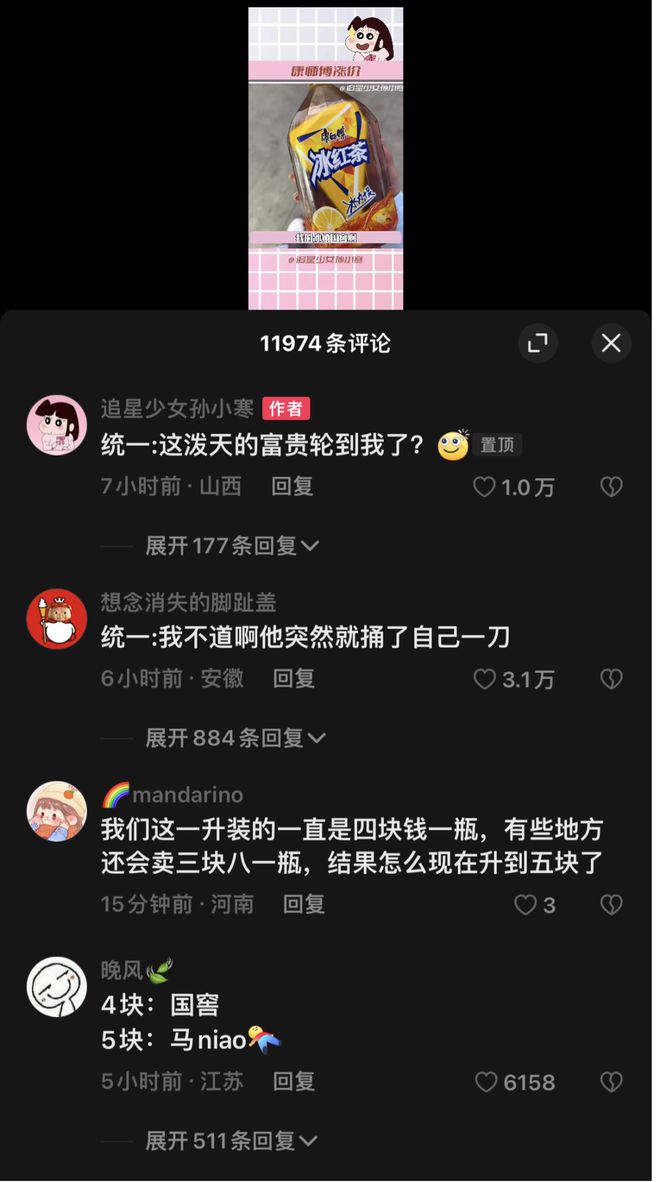
Task: Reply to 想念消失的脚趾盖's comment
Action: [x=294, y=679]
